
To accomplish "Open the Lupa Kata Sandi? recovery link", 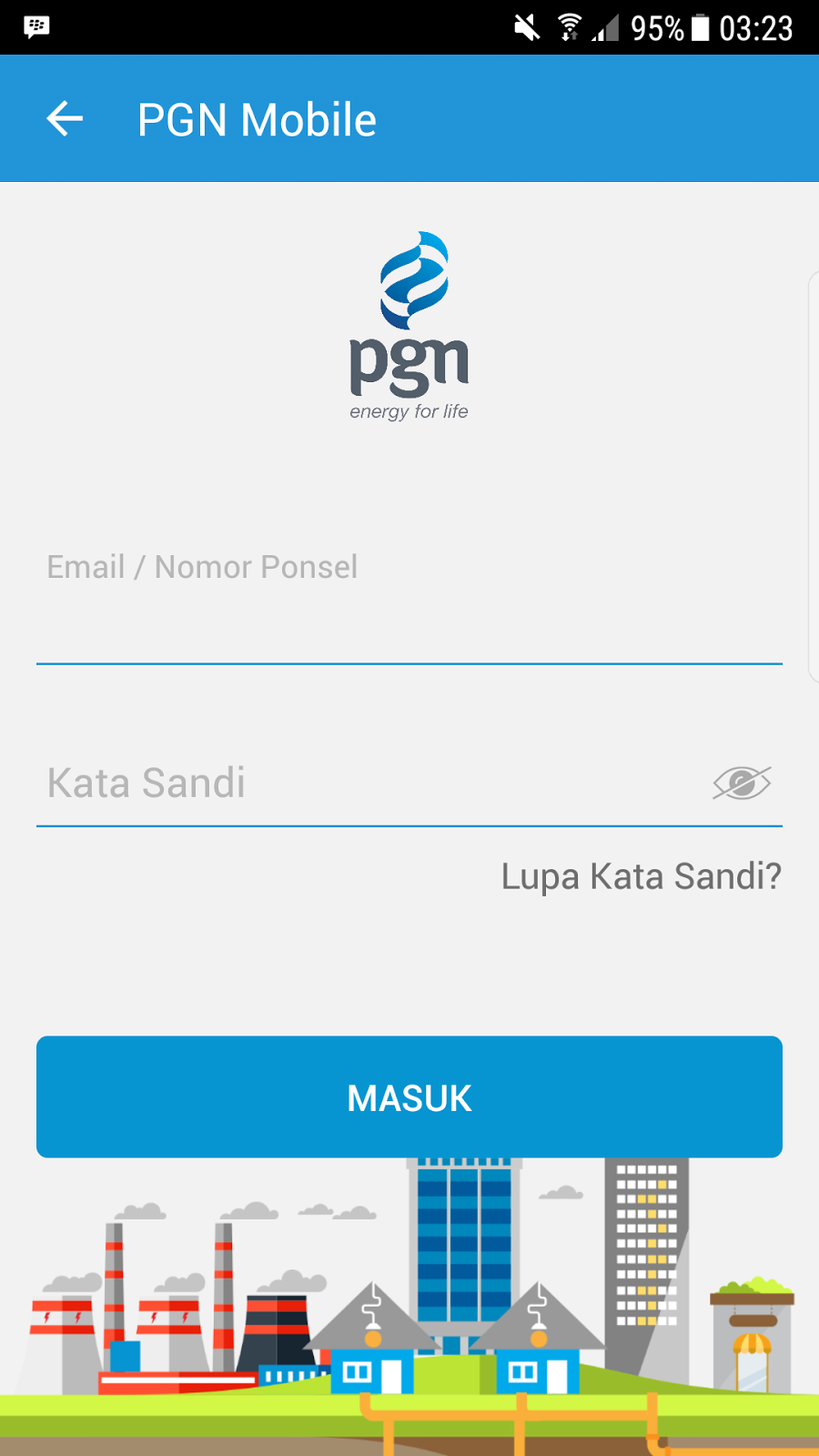I will [x=640, y=875].
